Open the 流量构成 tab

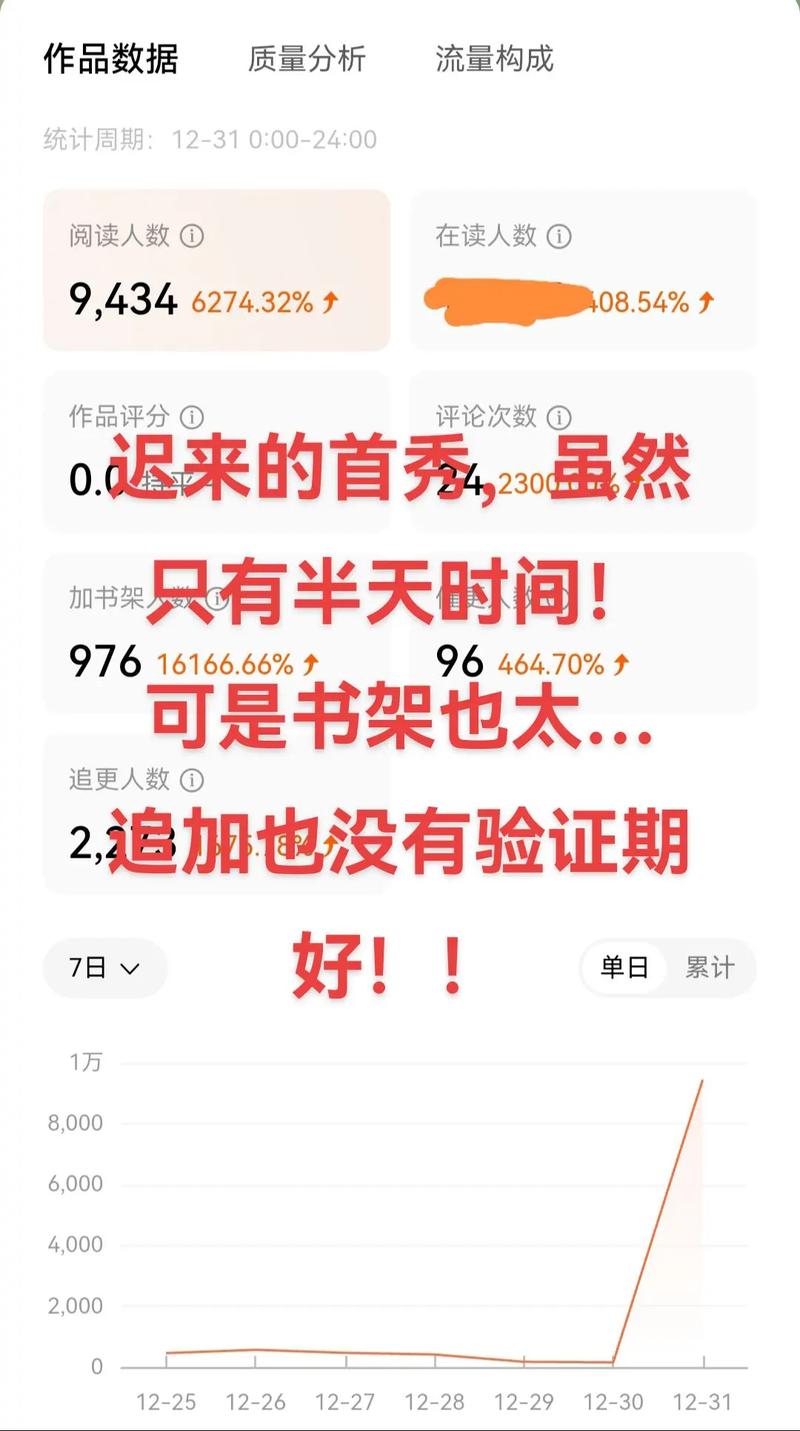point(494,59)
